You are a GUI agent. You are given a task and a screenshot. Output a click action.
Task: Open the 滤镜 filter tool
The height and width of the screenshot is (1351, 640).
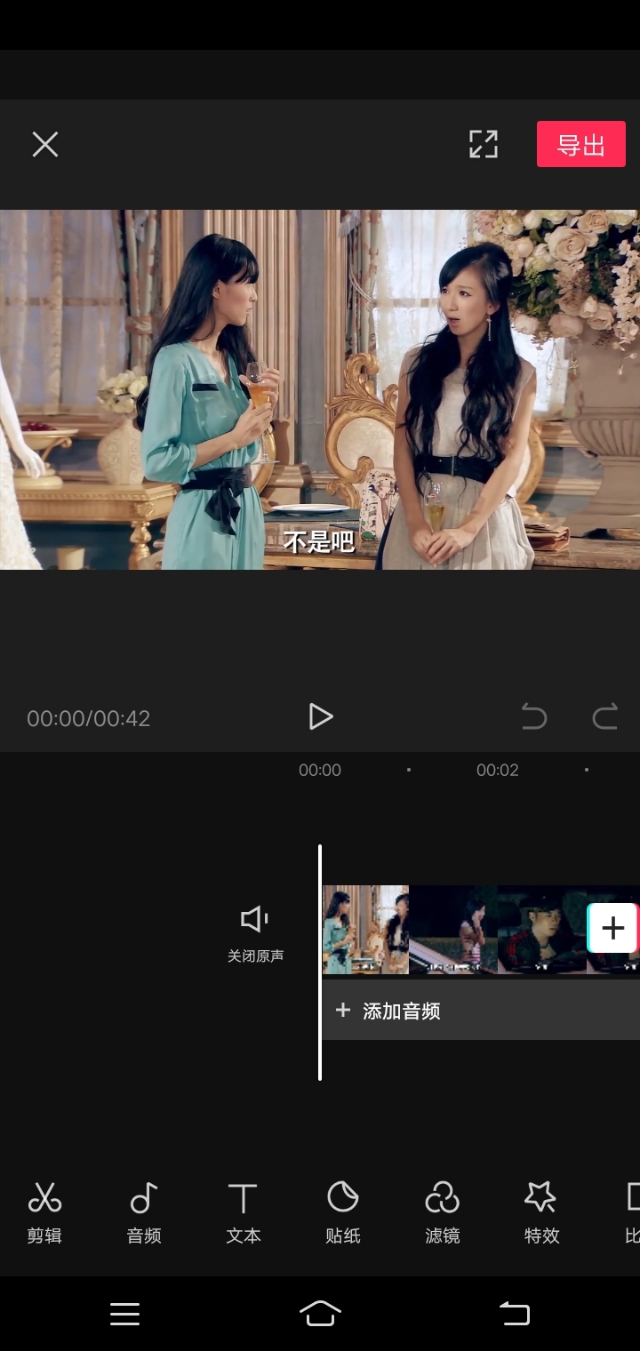point(442,1211)
